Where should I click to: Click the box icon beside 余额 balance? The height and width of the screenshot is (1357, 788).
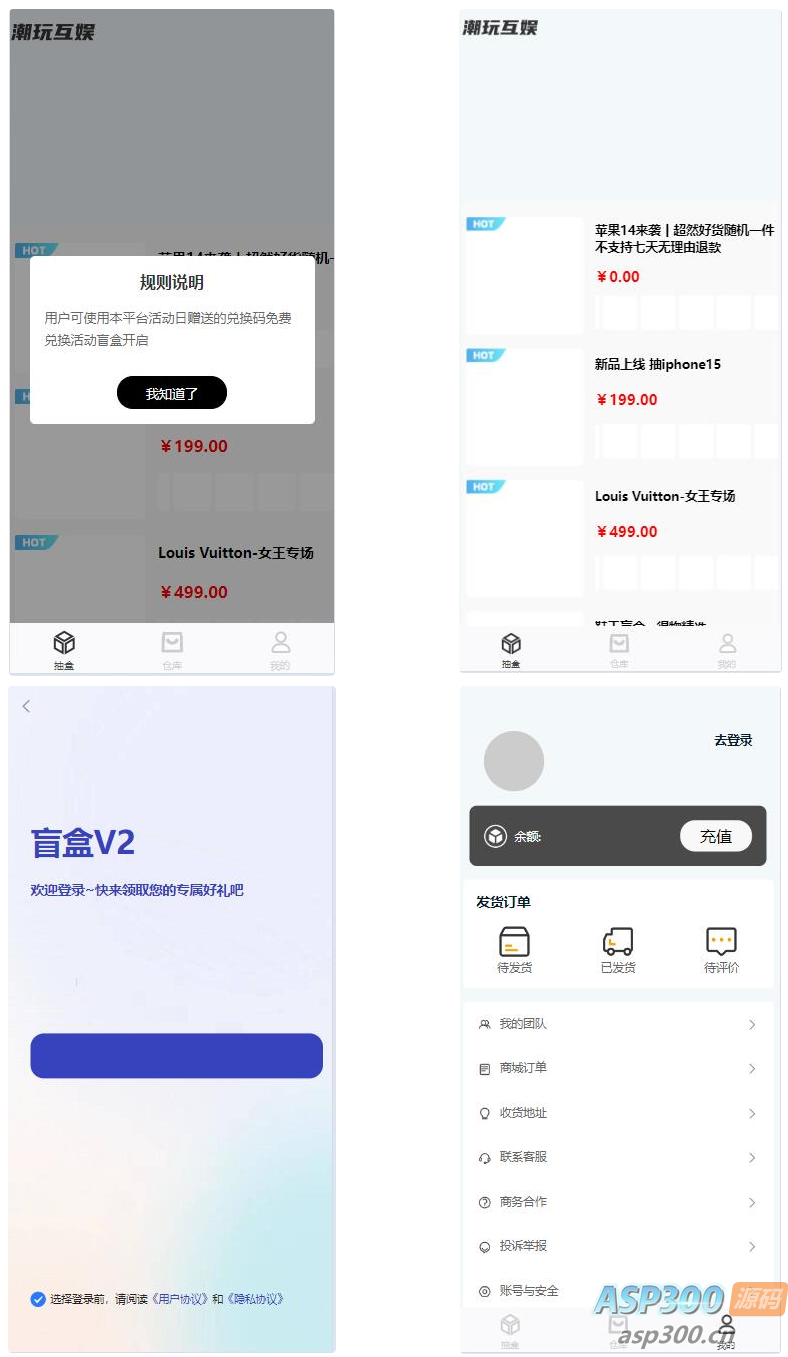[x=496, y=836]
